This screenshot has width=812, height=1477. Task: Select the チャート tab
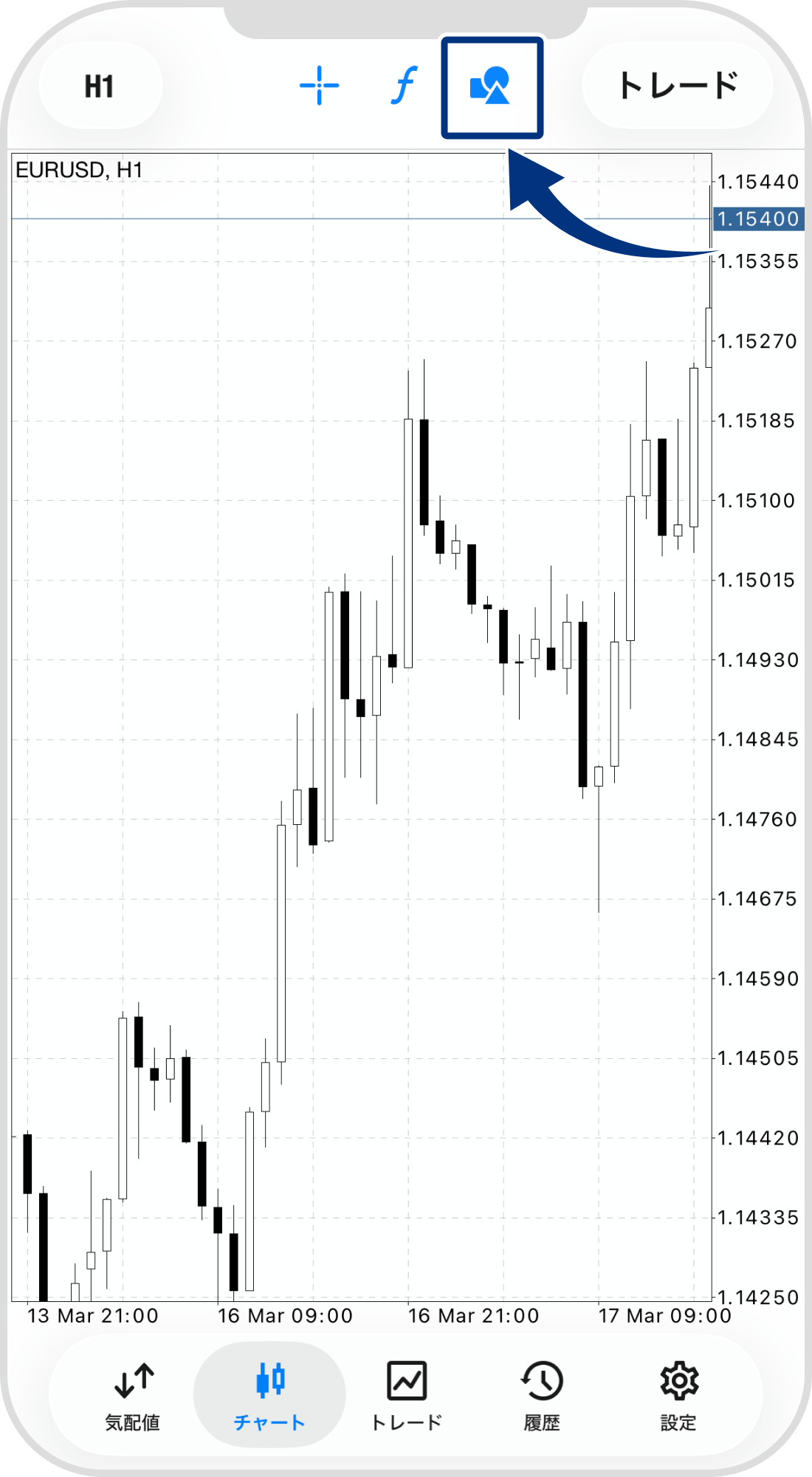click(269, 1396)
